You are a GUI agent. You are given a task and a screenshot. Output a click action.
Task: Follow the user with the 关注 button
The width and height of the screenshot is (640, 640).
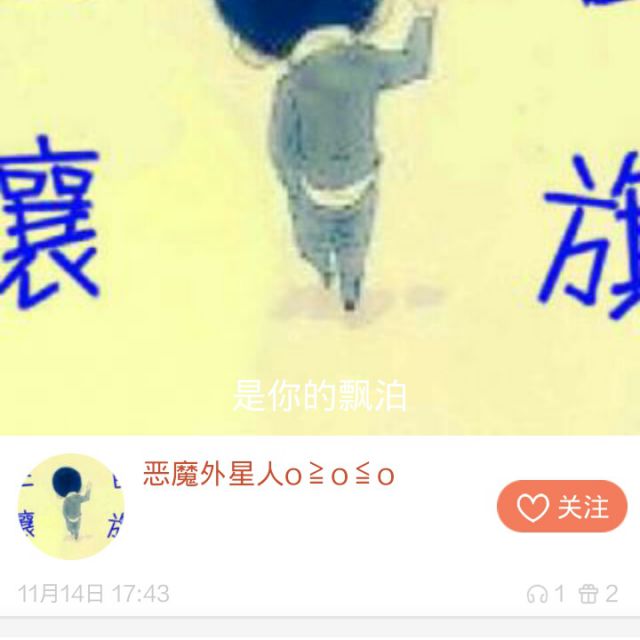tap(562, 507)
